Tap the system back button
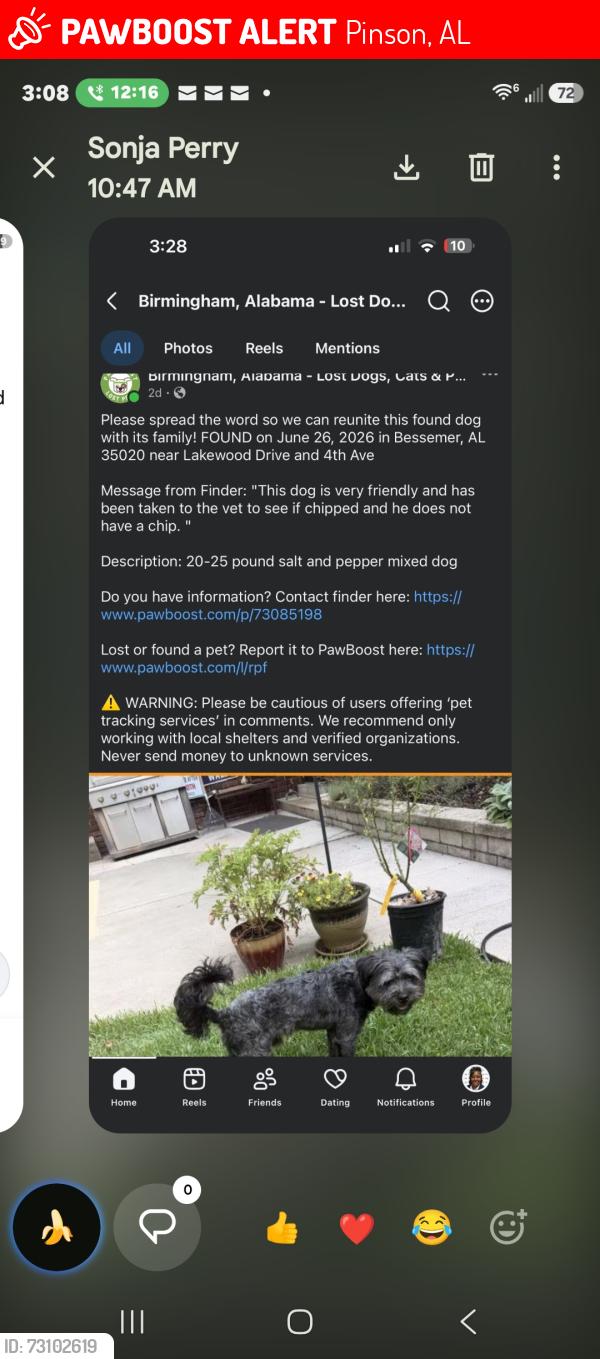This screenshot has width=600, height=1359. pos(468,1321)
